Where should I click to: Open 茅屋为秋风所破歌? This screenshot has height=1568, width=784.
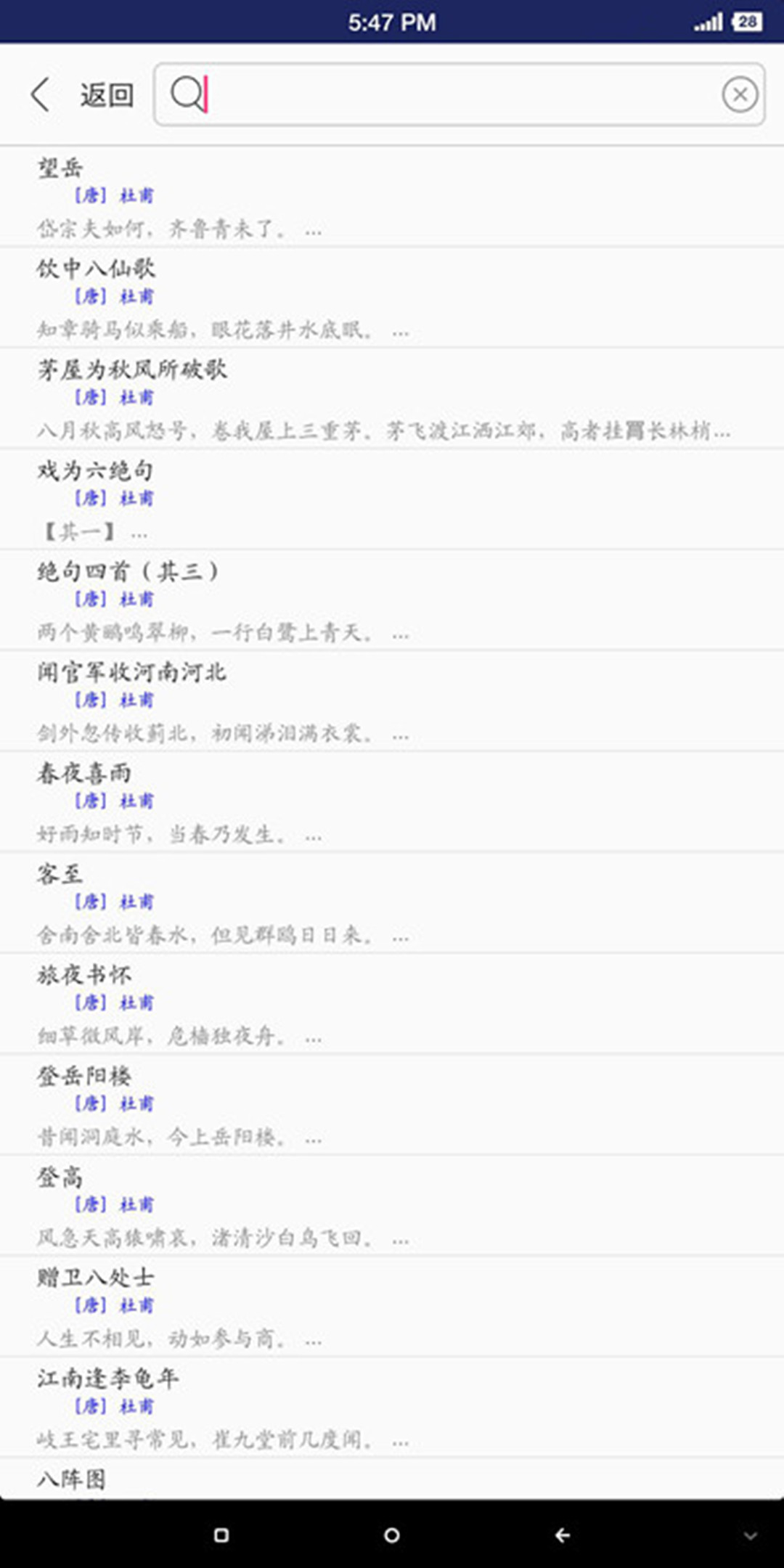click(x=392, y=399)
